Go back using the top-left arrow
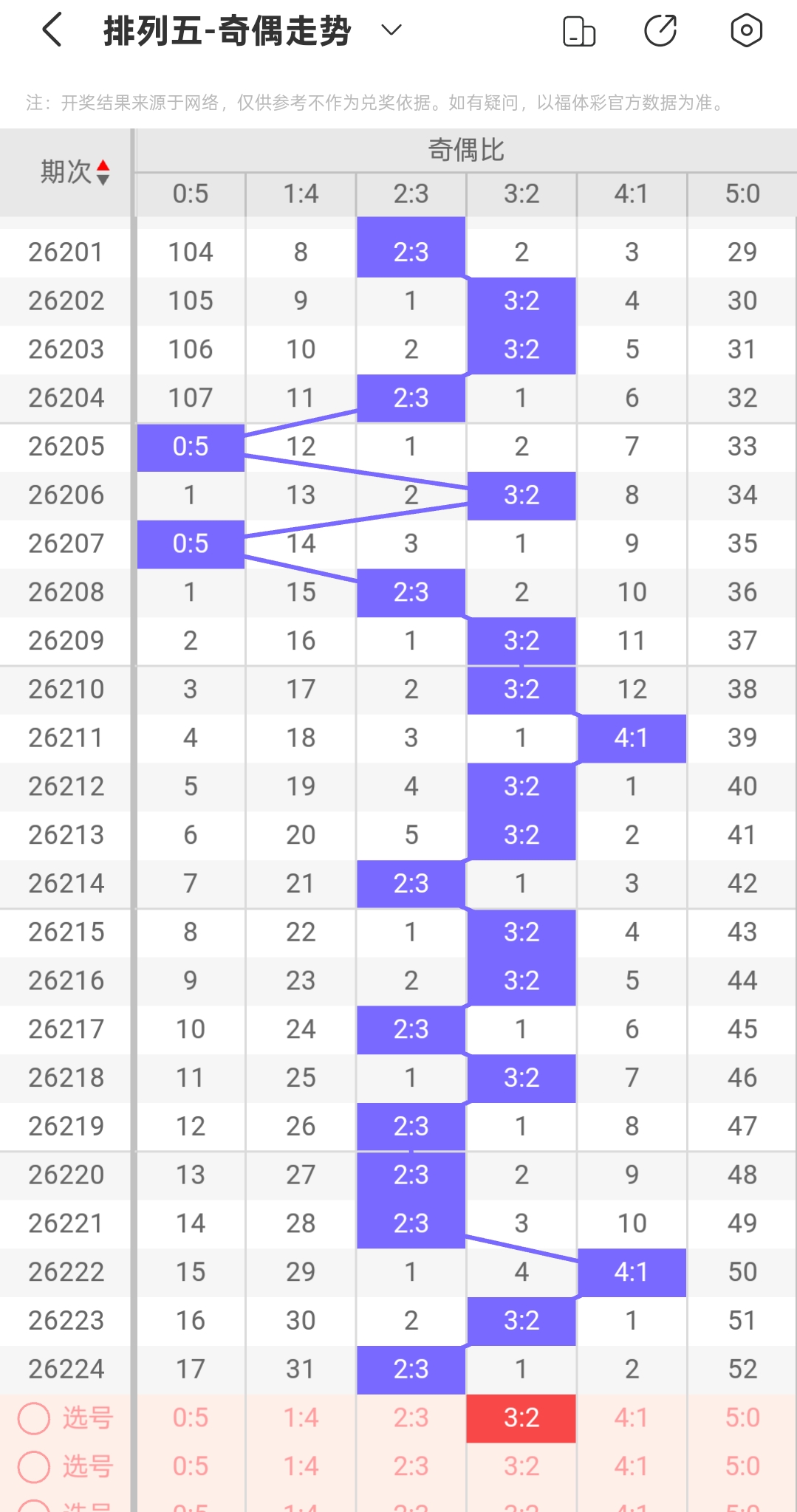797x1512 pixels. click(52, 30)
